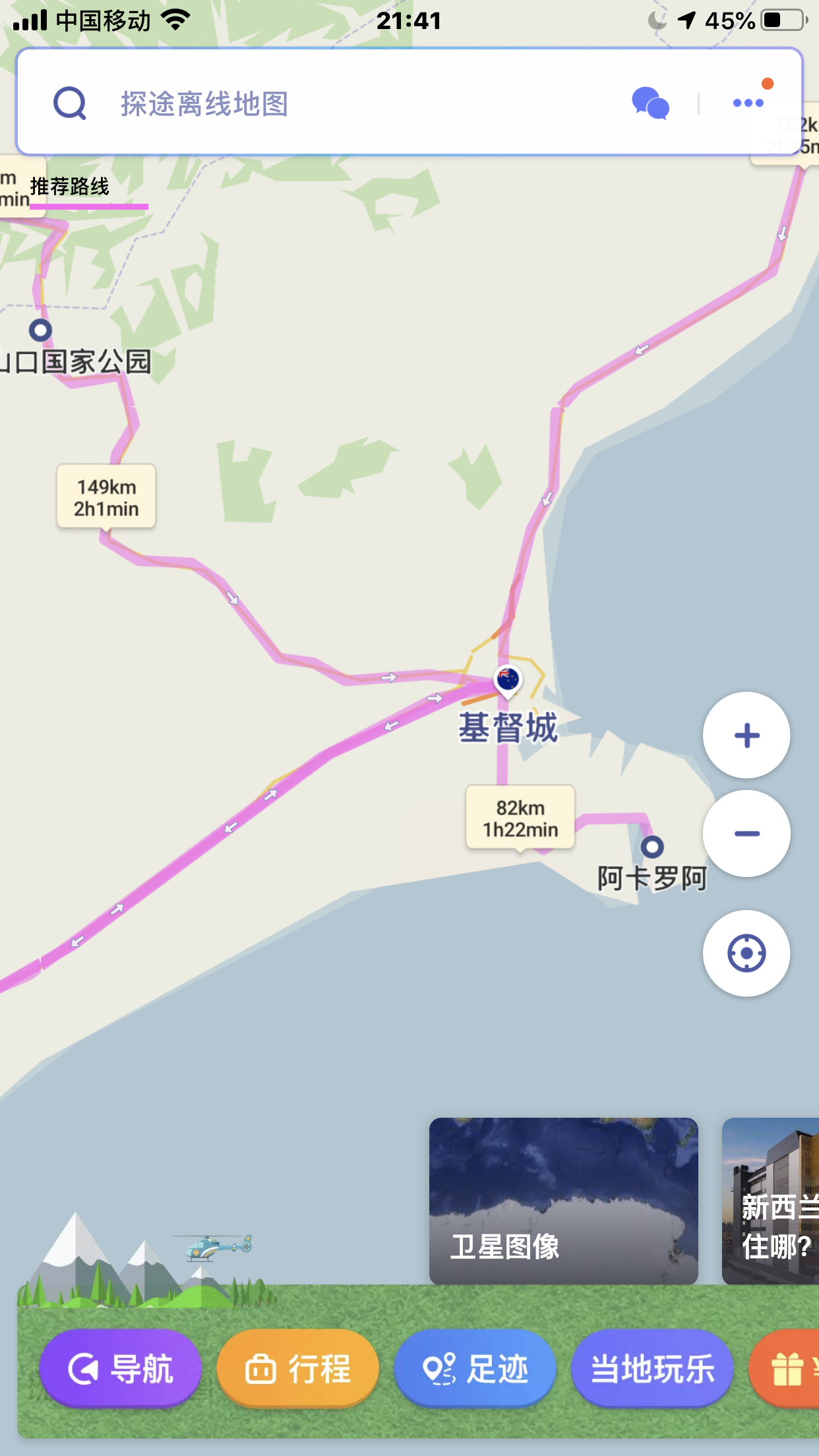Select the 阿卡罗阿 map point
Viewport: 819px width, 1456px height.
pyautogui.click(x=652, y=846)
